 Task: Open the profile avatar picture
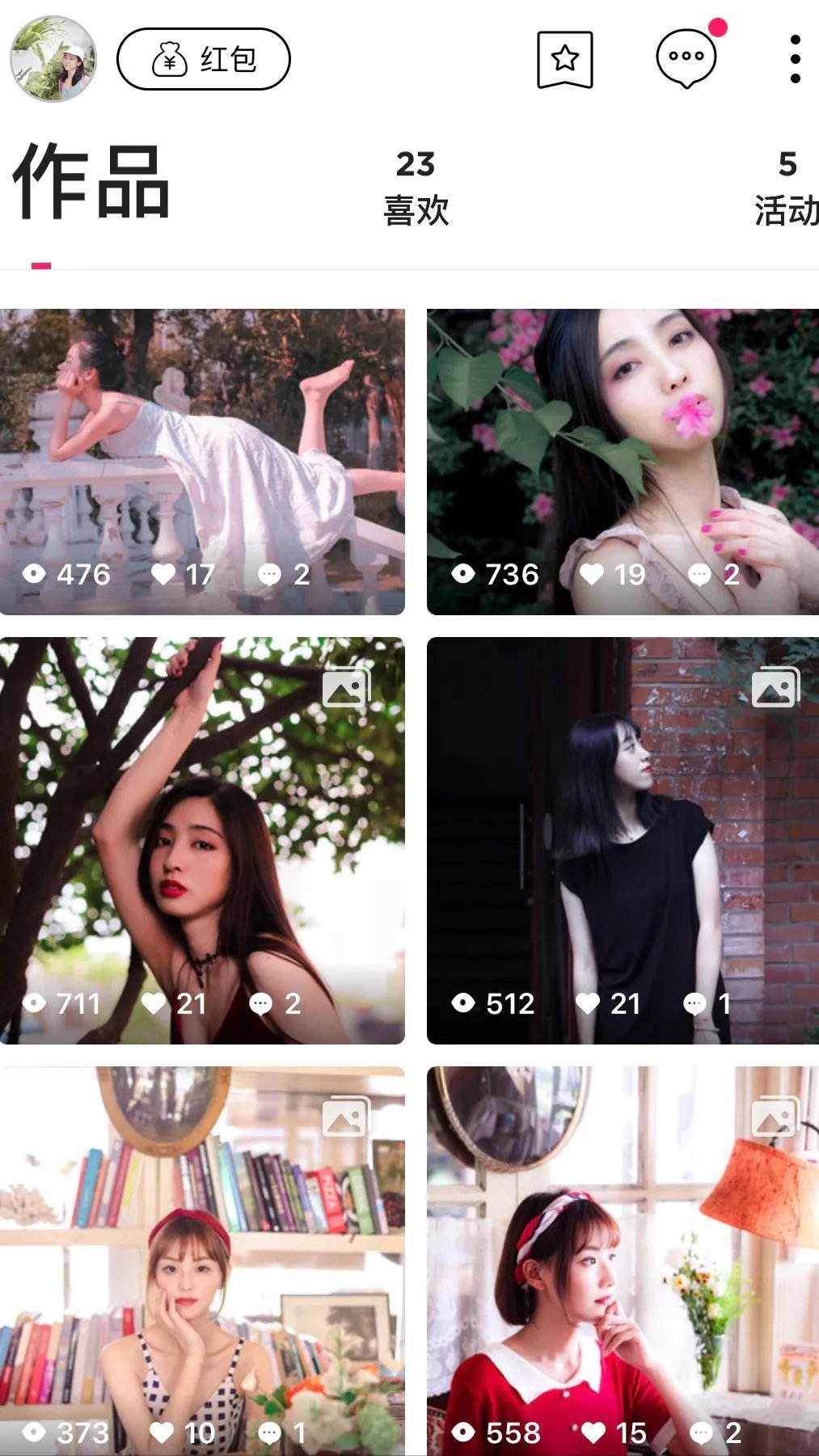pyautogui.click(x=53, y=59)
